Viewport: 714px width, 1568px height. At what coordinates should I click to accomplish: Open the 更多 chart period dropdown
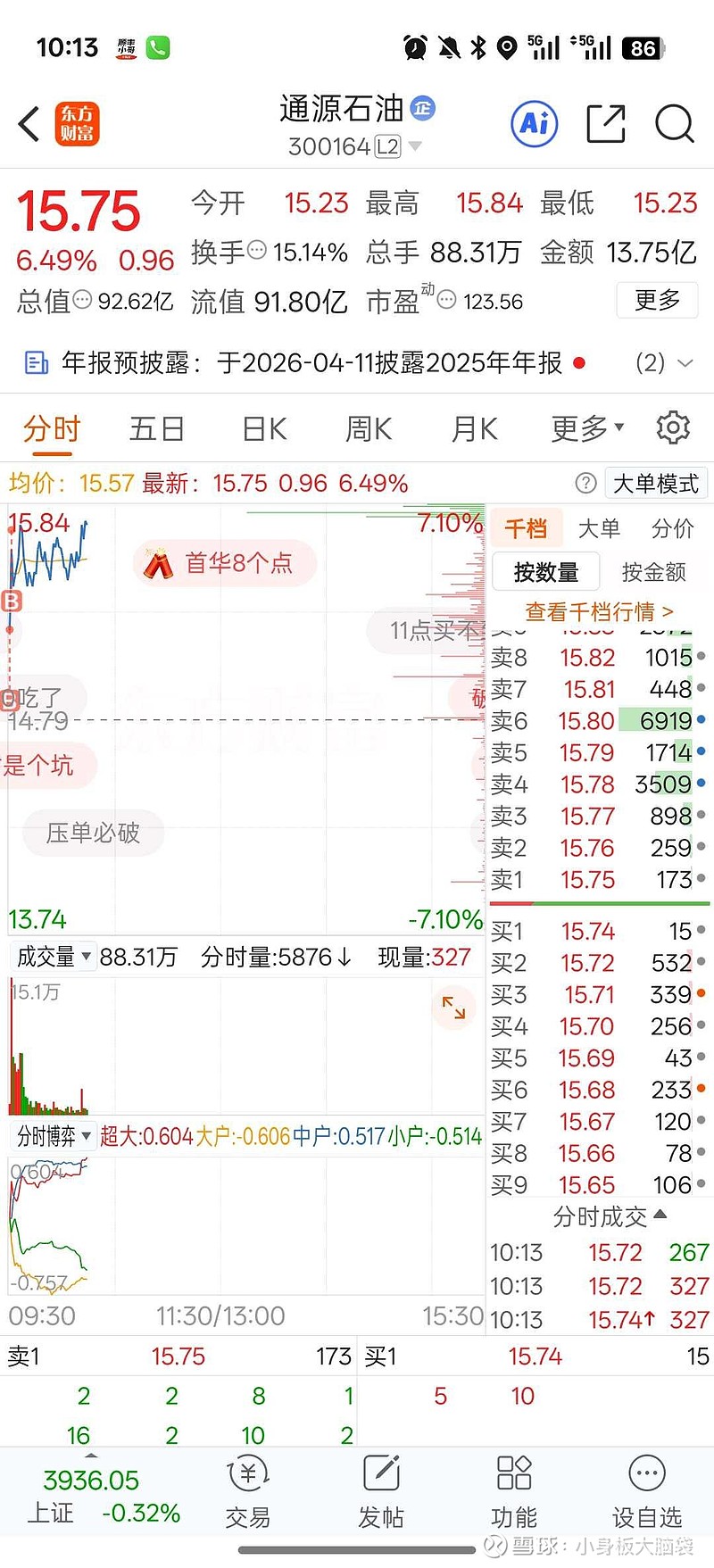pos(587,429)
